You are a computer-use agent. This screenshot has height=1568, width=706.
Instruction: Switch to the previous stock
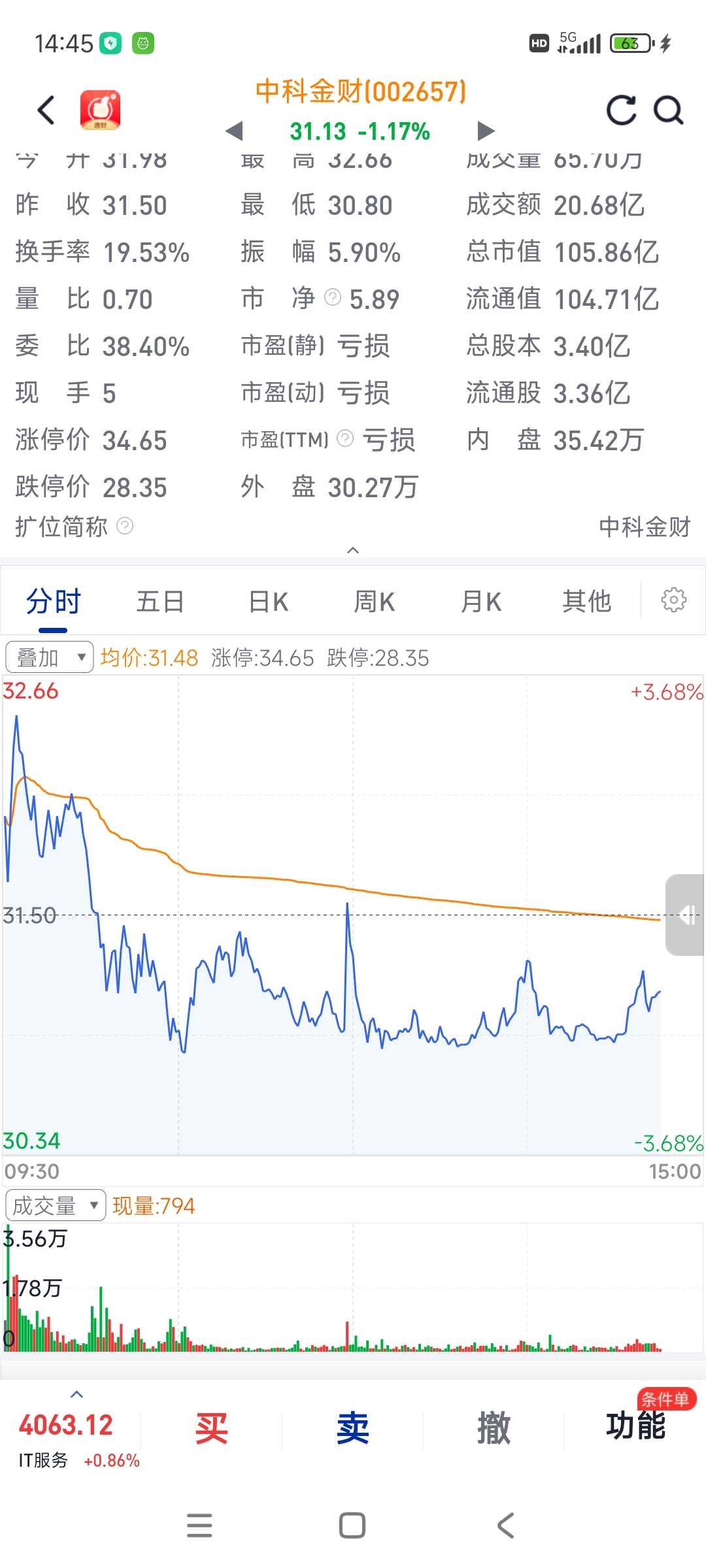click(234, 131)
